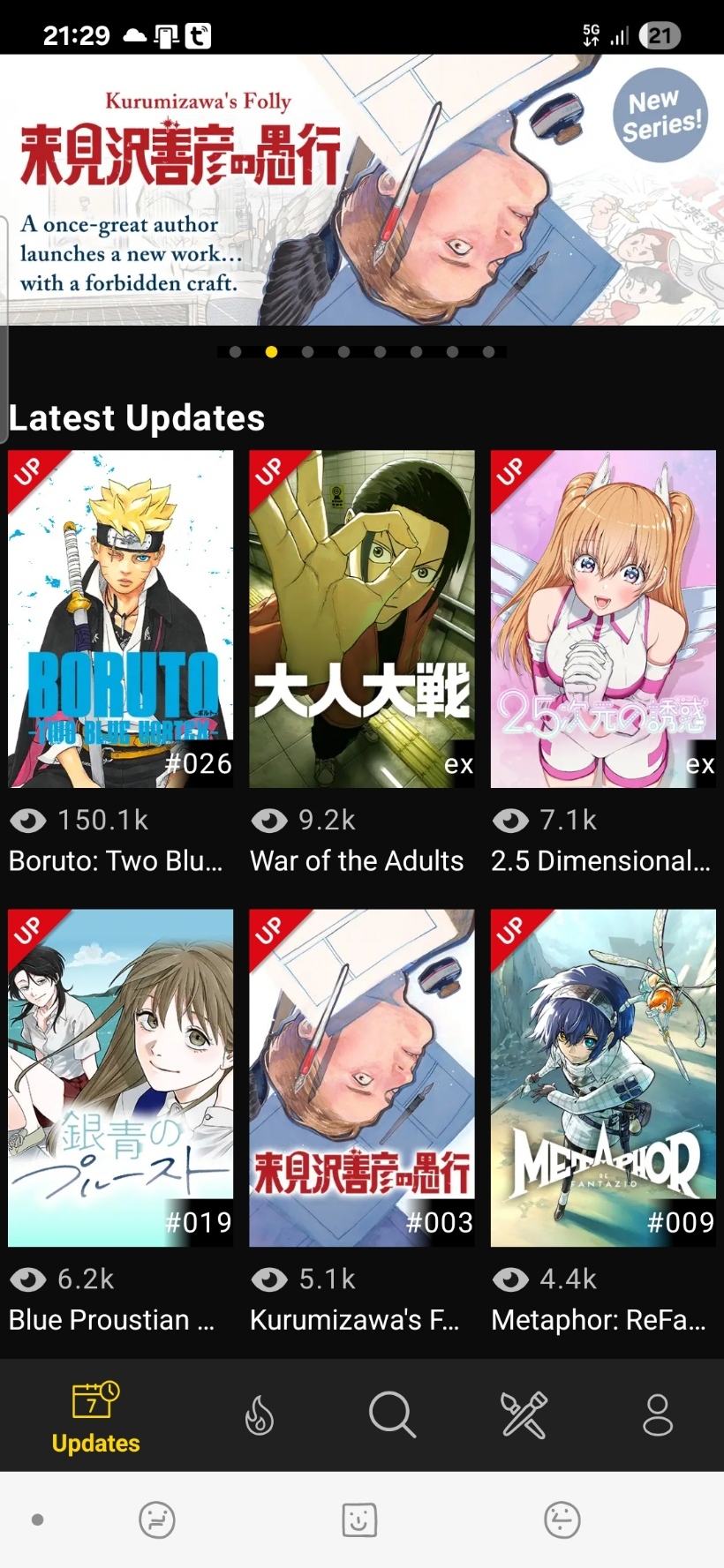Open Kurumizawa's Folly chapter #003
Image resolution: width=724 pixels, height=1568 pixels.
click(362, 1077)
